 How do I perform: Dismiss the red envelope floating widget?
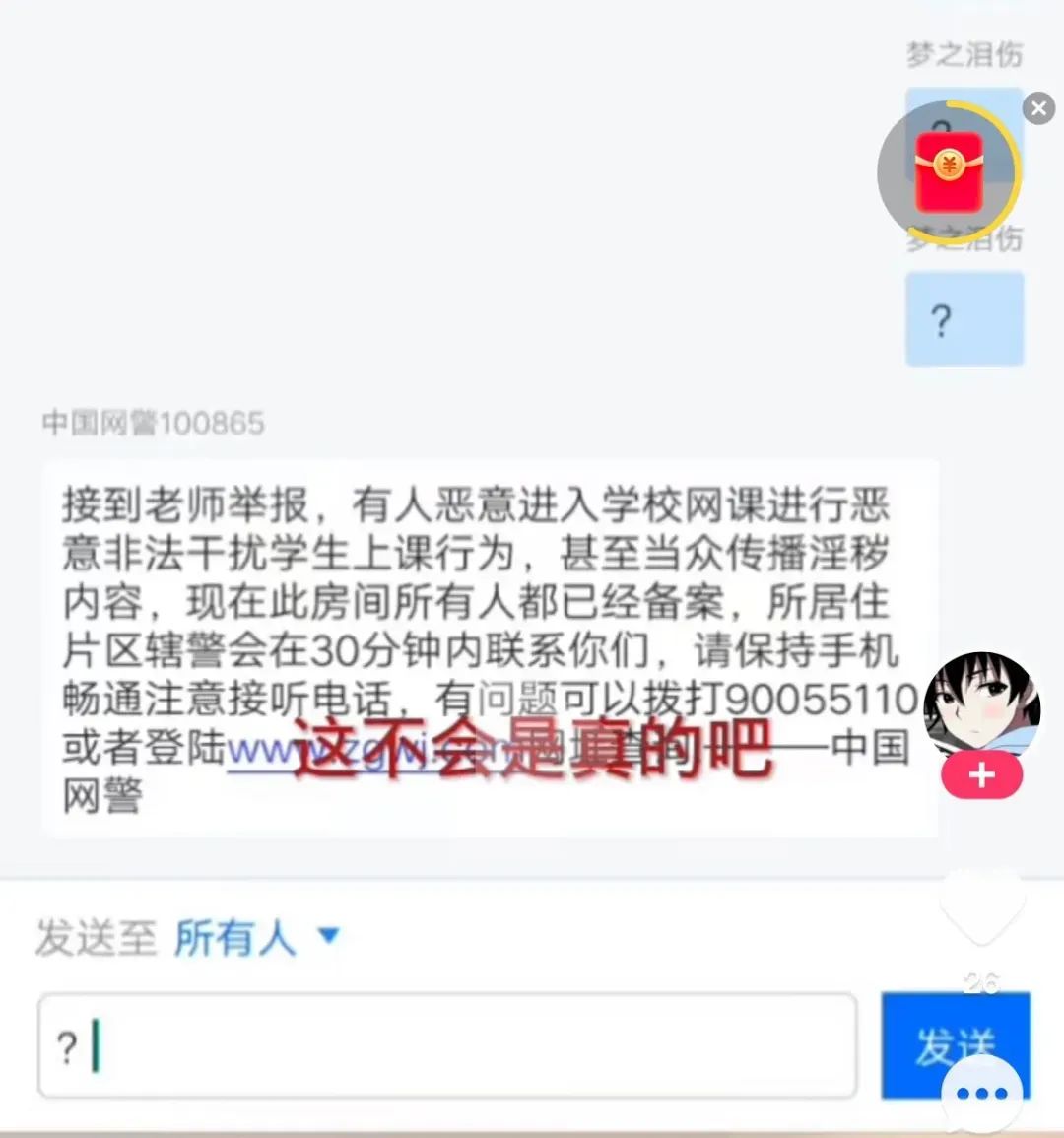tap(1038, 108)
